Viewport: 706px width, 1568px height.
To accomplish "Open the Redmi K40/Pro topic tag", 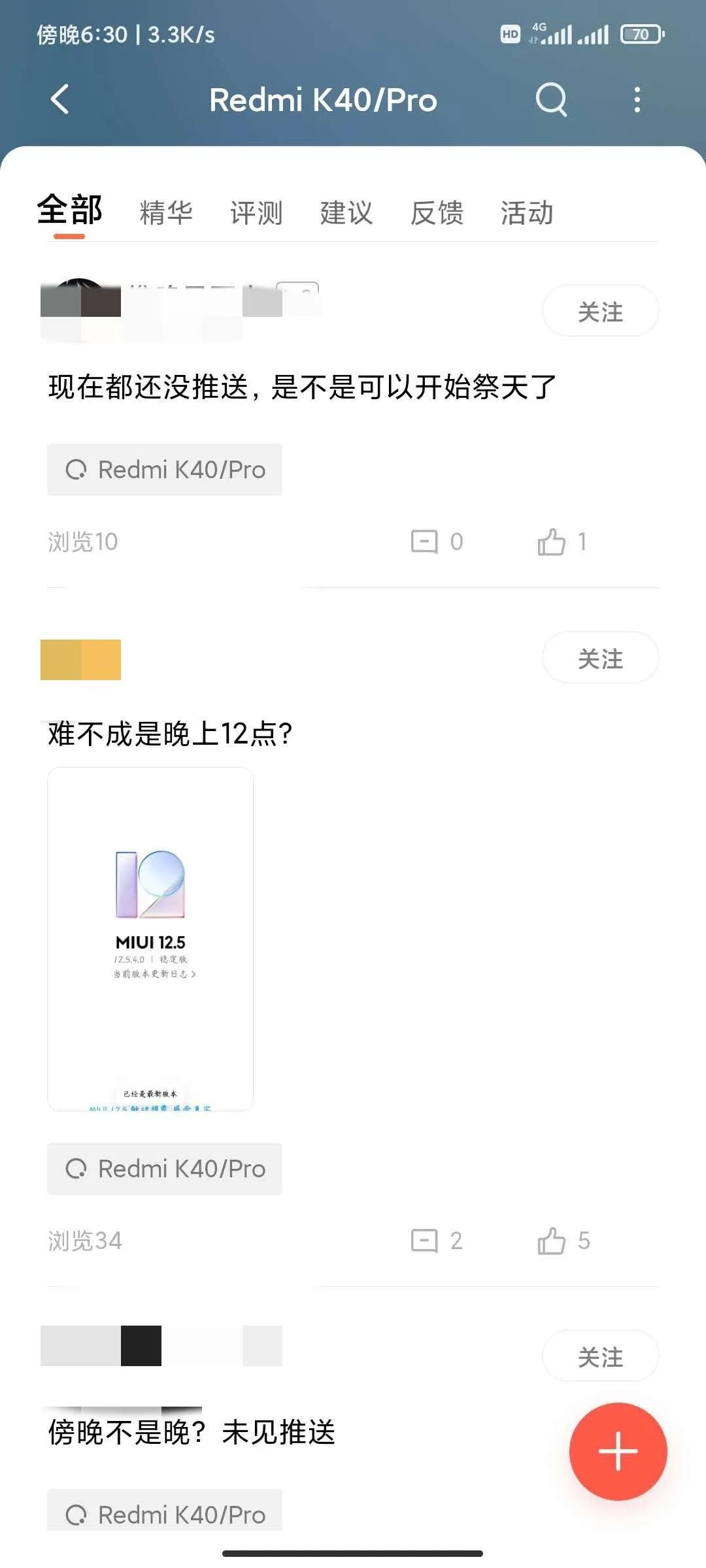I will 164,470.
